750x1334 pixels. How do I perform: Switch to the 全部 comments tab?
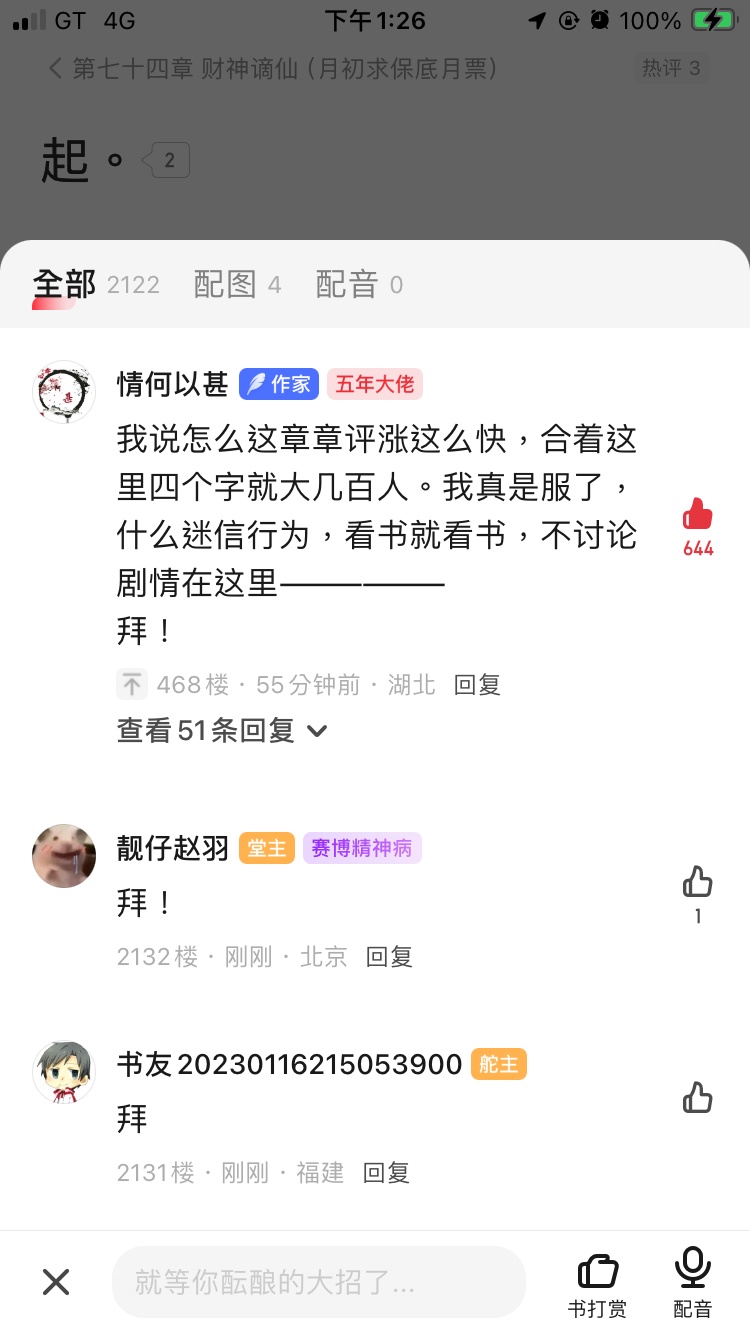click(x=65, y=285)
